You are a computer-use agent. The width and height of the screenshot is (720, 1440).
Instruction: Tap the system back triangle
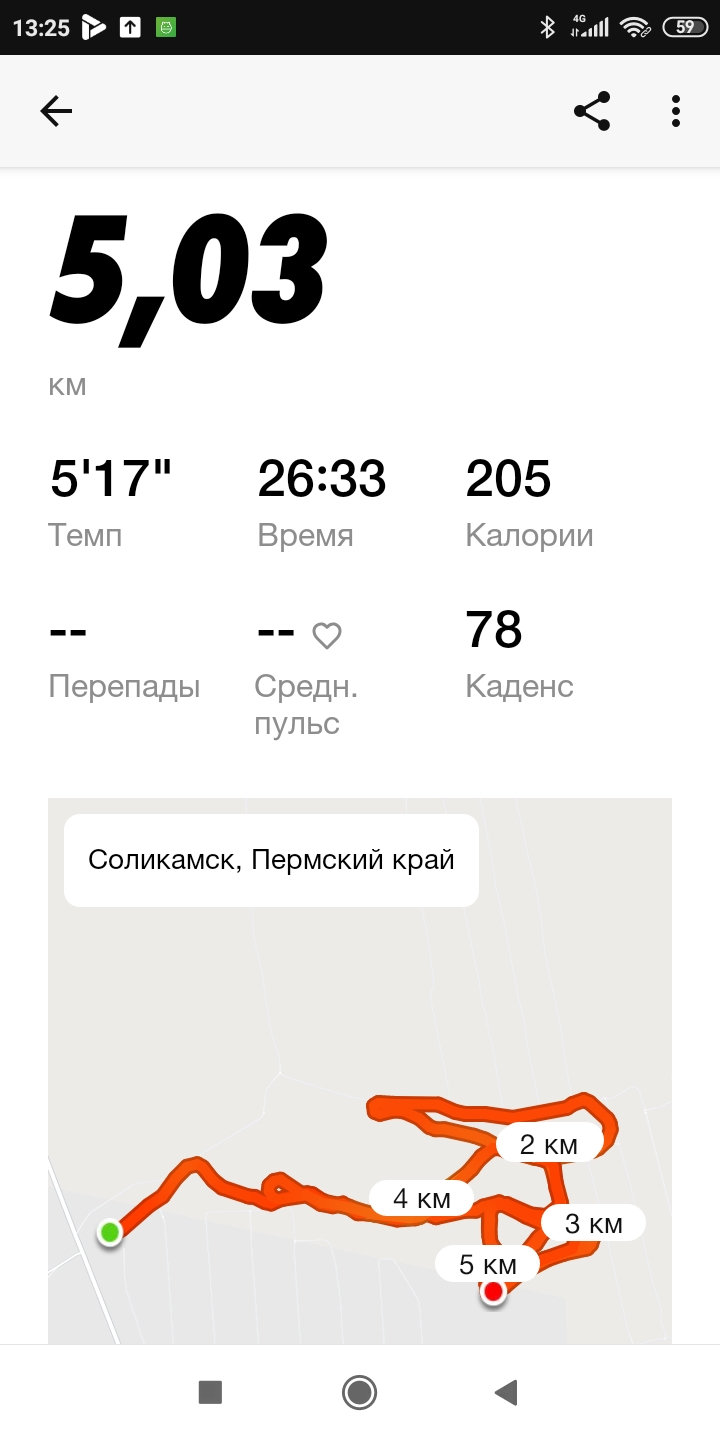click(x=506, y=1392)
